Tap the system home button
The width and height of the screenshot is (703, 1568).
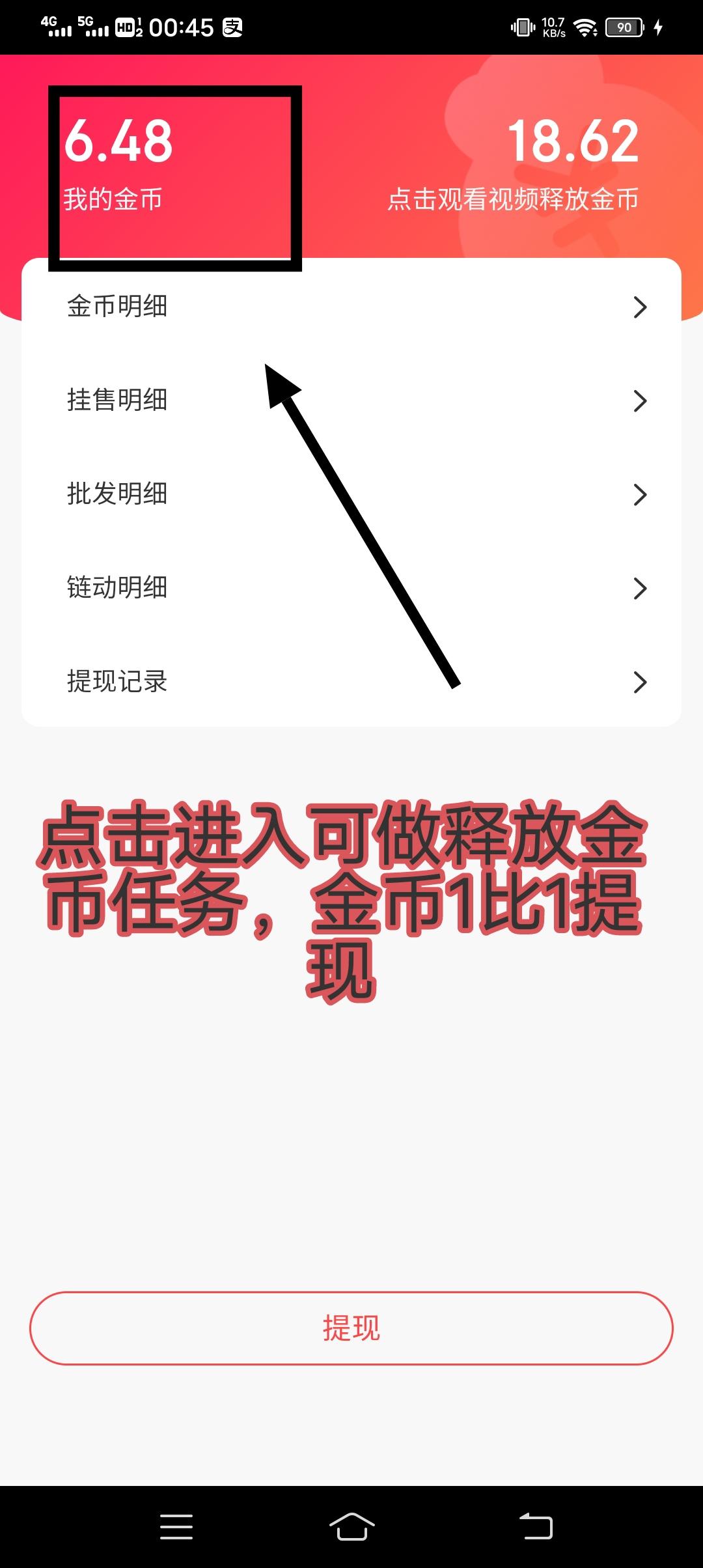pos(351,1526)
